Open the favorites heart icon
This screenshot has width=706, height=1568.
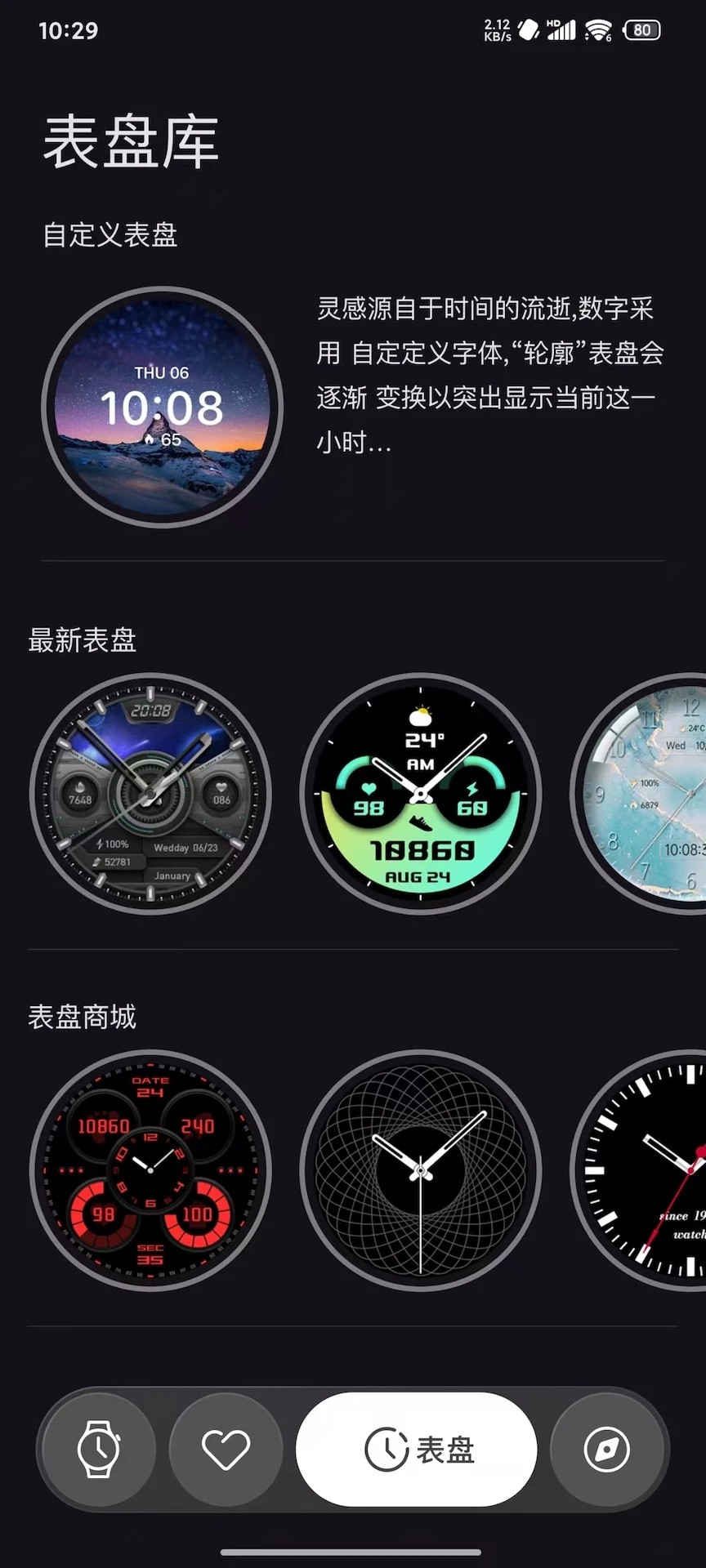pos(226,1449)
